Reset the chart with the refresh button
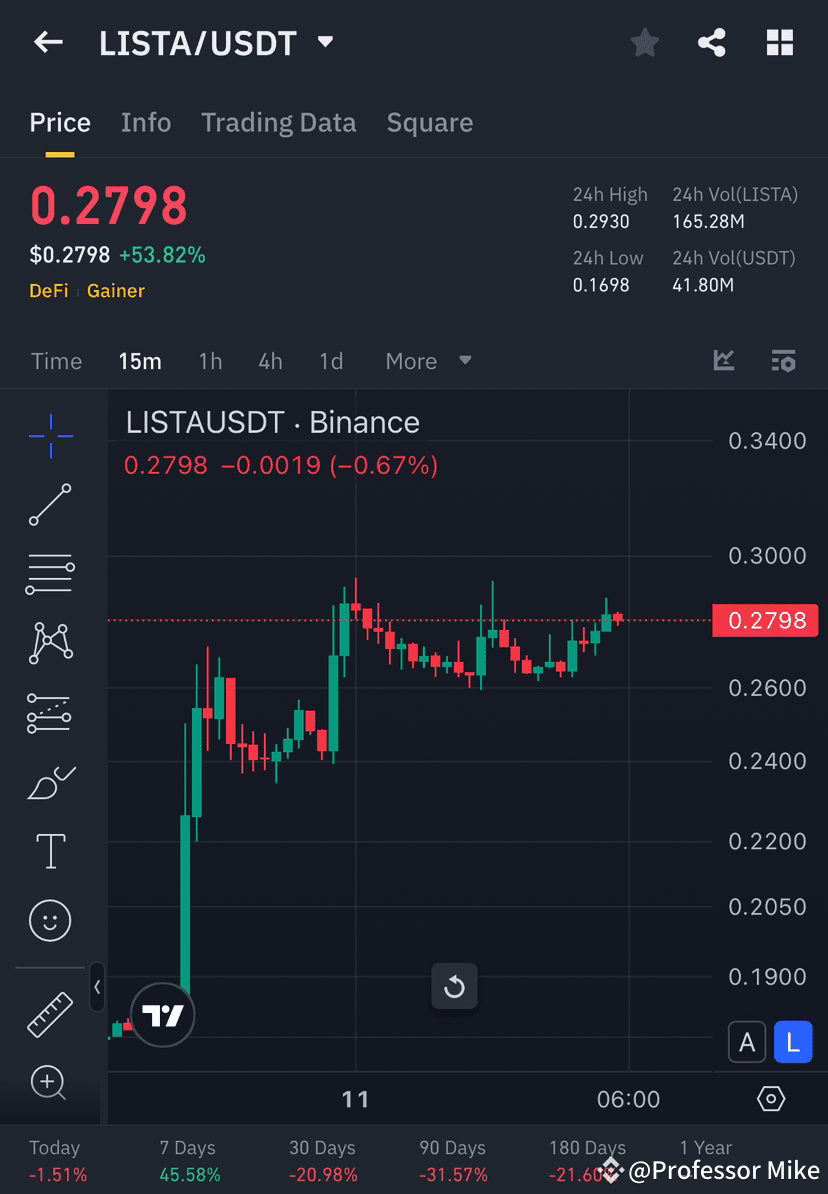The width and height of the screenshot is (828, 1194). click(454, 987)
